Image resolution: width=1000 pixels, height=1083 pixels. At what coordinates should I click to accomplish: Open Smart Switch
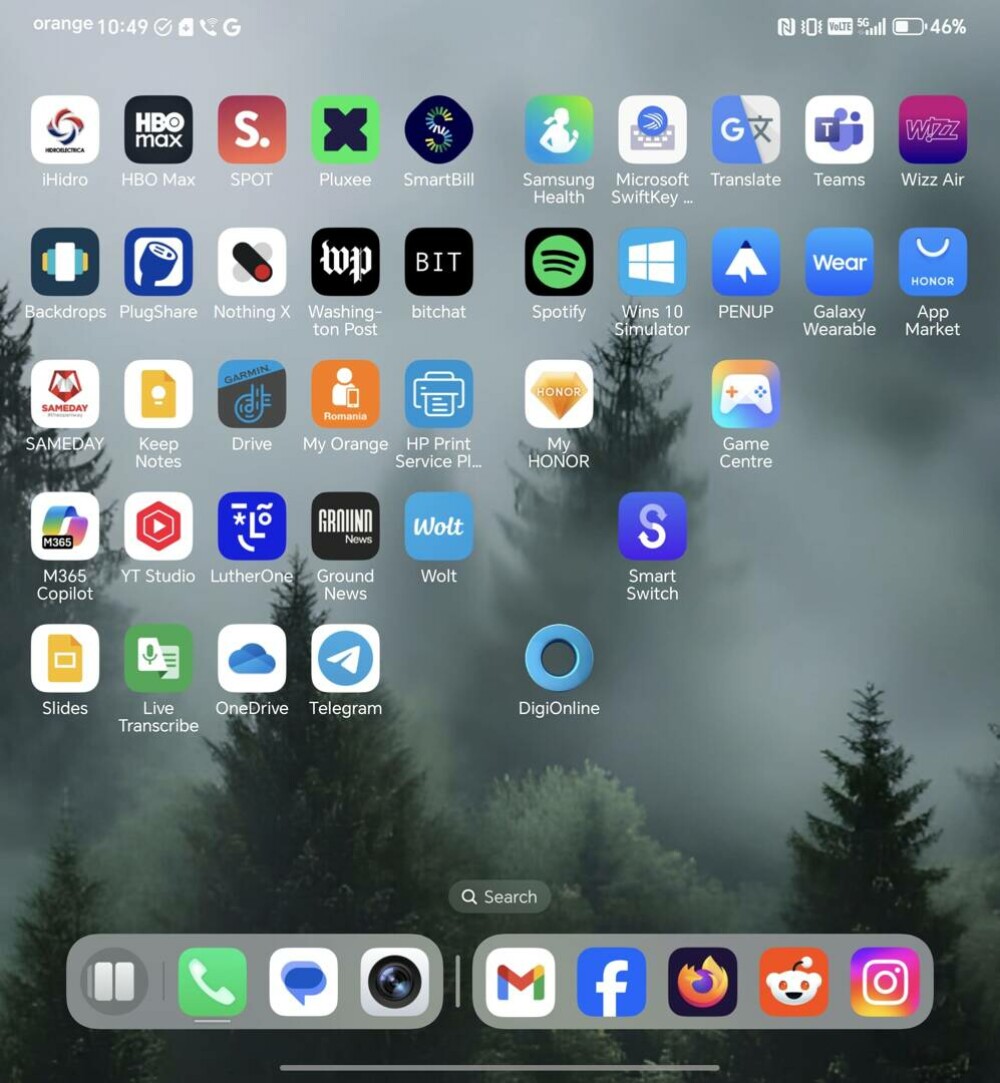point(652,526)
